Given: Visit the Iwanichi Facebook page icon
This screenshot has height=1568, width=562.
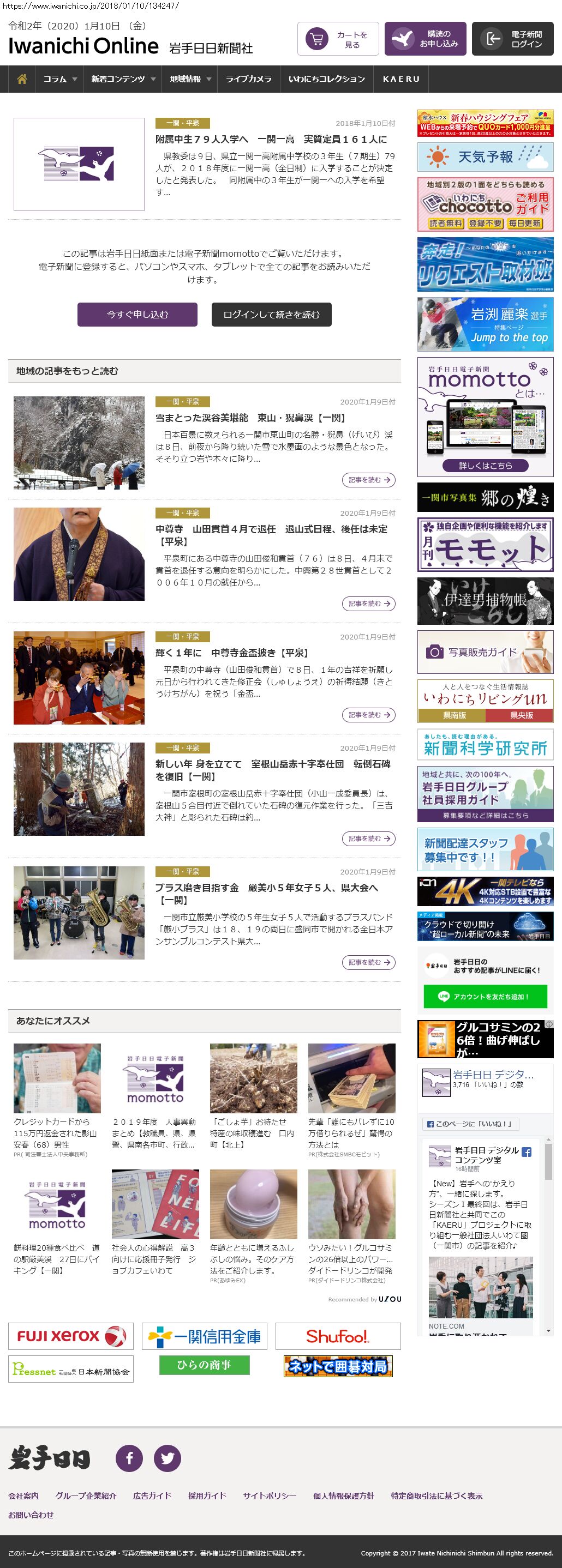Looking at the screenshot, I should 129,1458.
